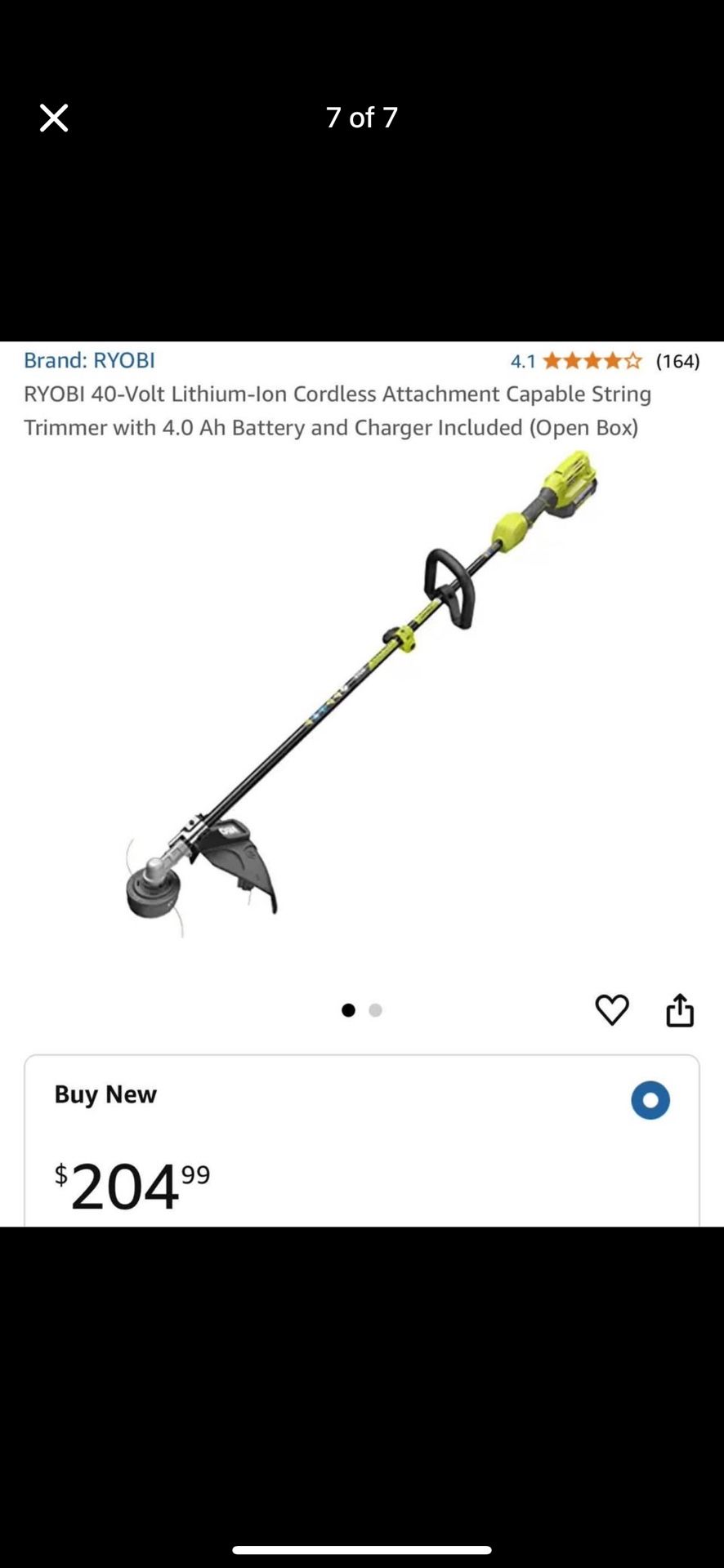Tap the first carousel dot

coord(348,1010)
